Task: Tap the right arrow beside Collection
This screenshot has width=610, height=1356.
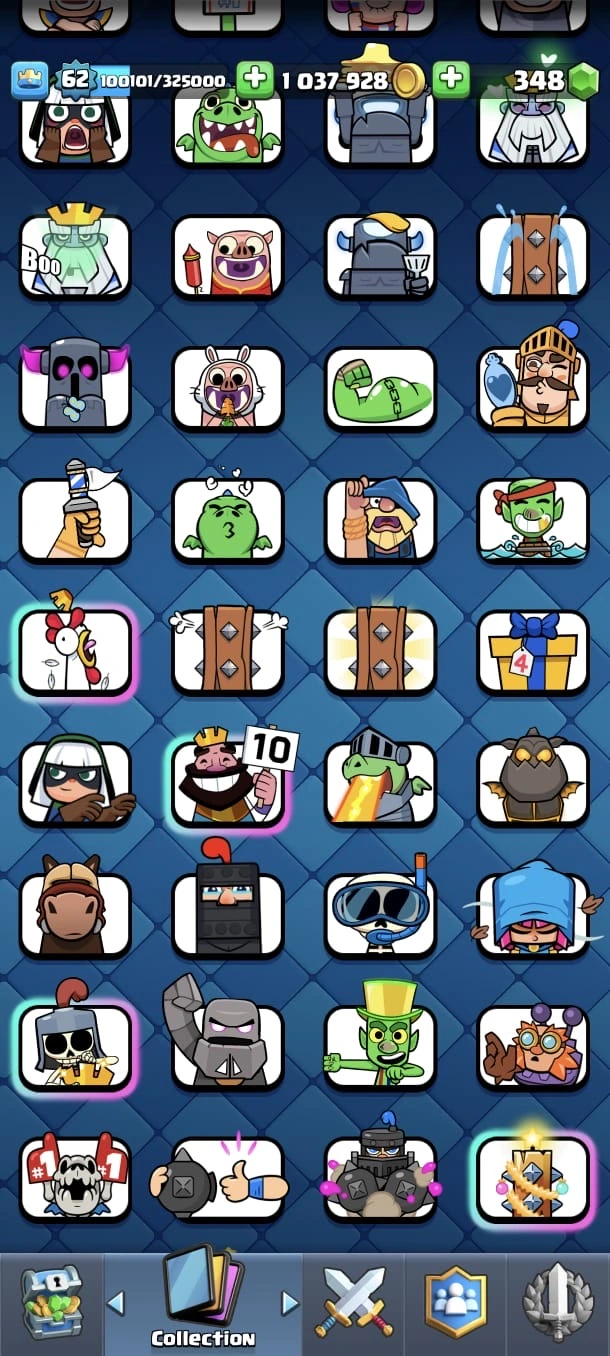Action: (290, 1303)
